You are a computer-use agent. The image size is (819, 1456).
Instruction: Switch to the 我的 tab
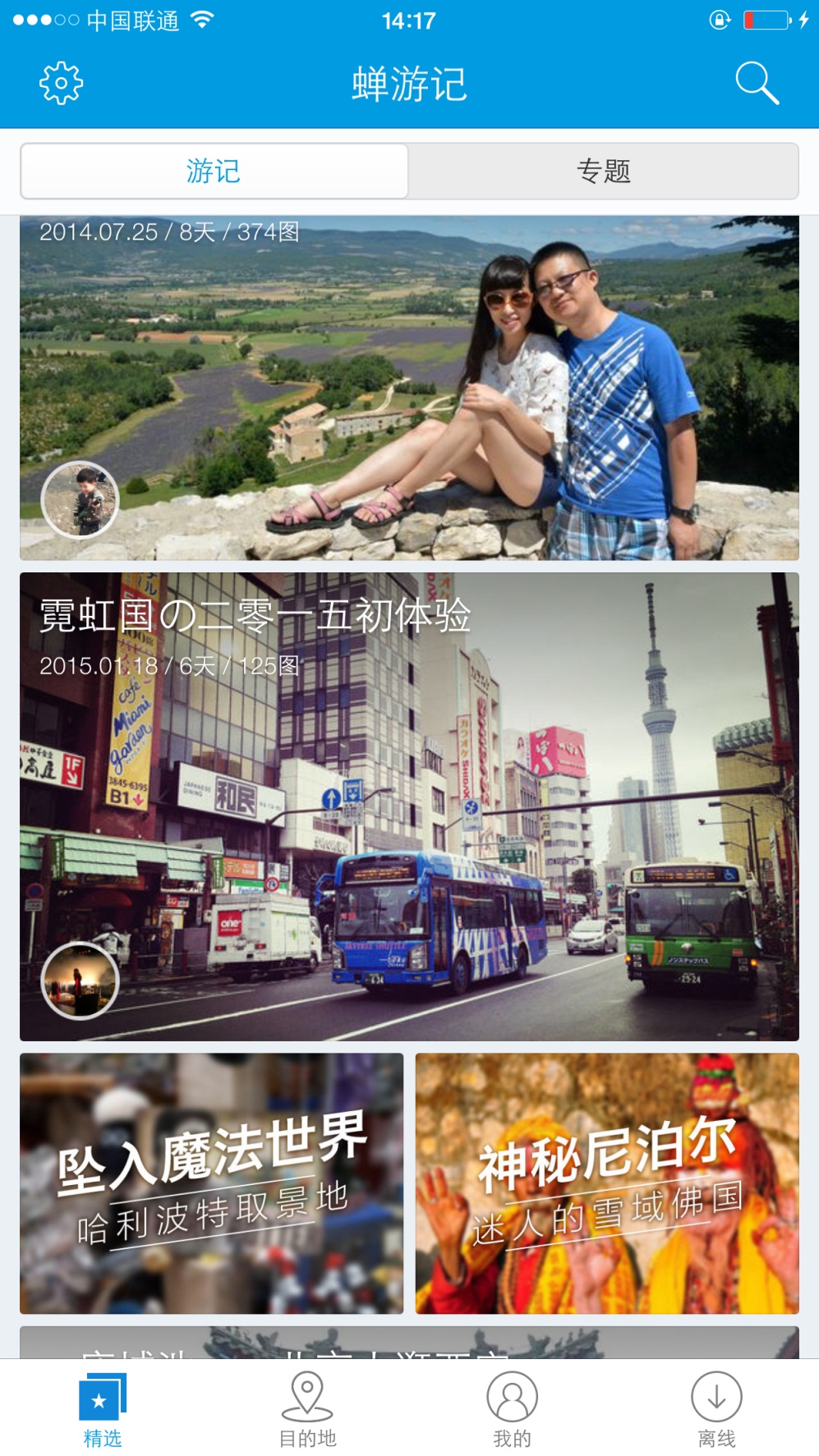click(512, 1409)
